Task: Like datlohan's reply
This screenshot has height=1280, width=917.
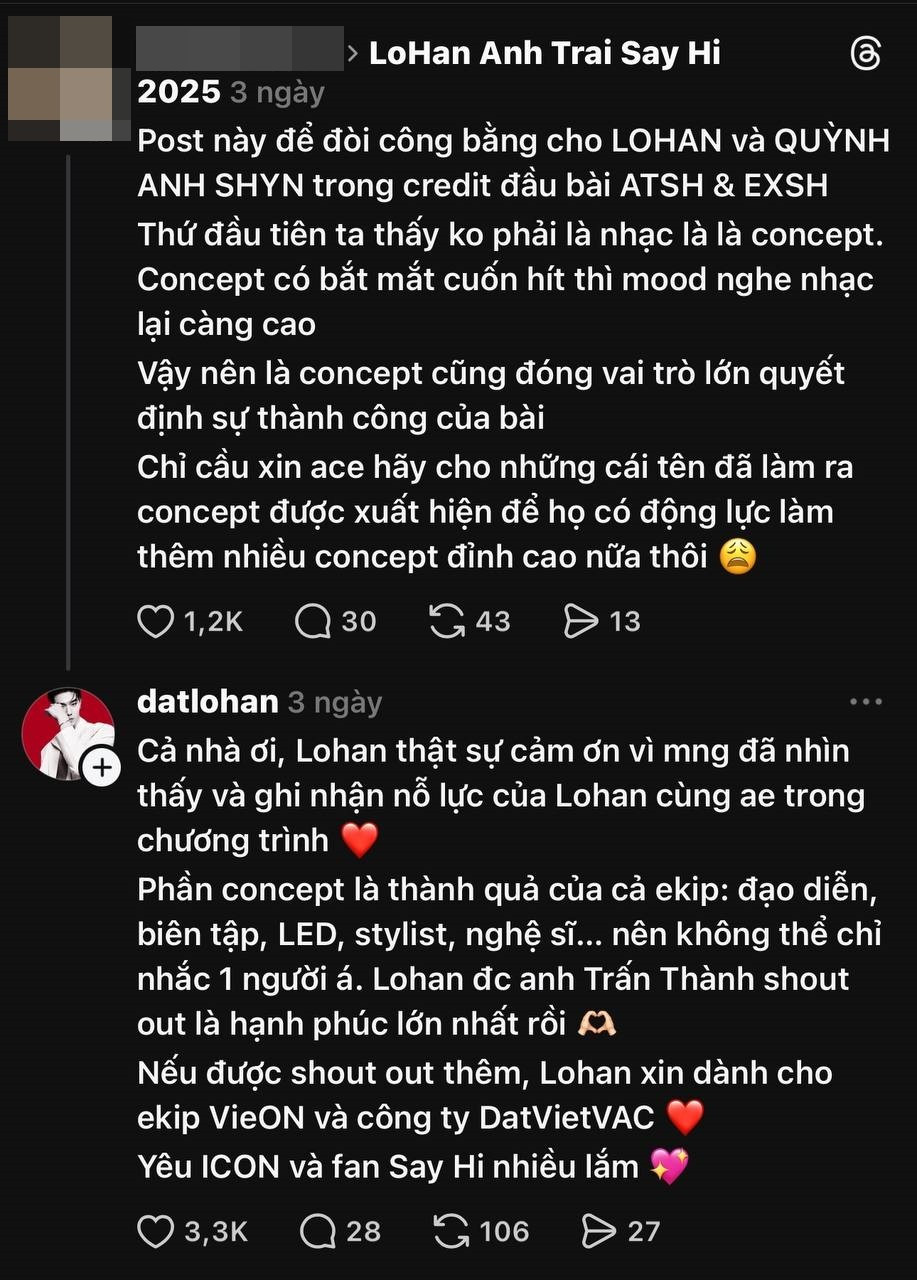Action: pyautogui.click(x=156, y=1231)
